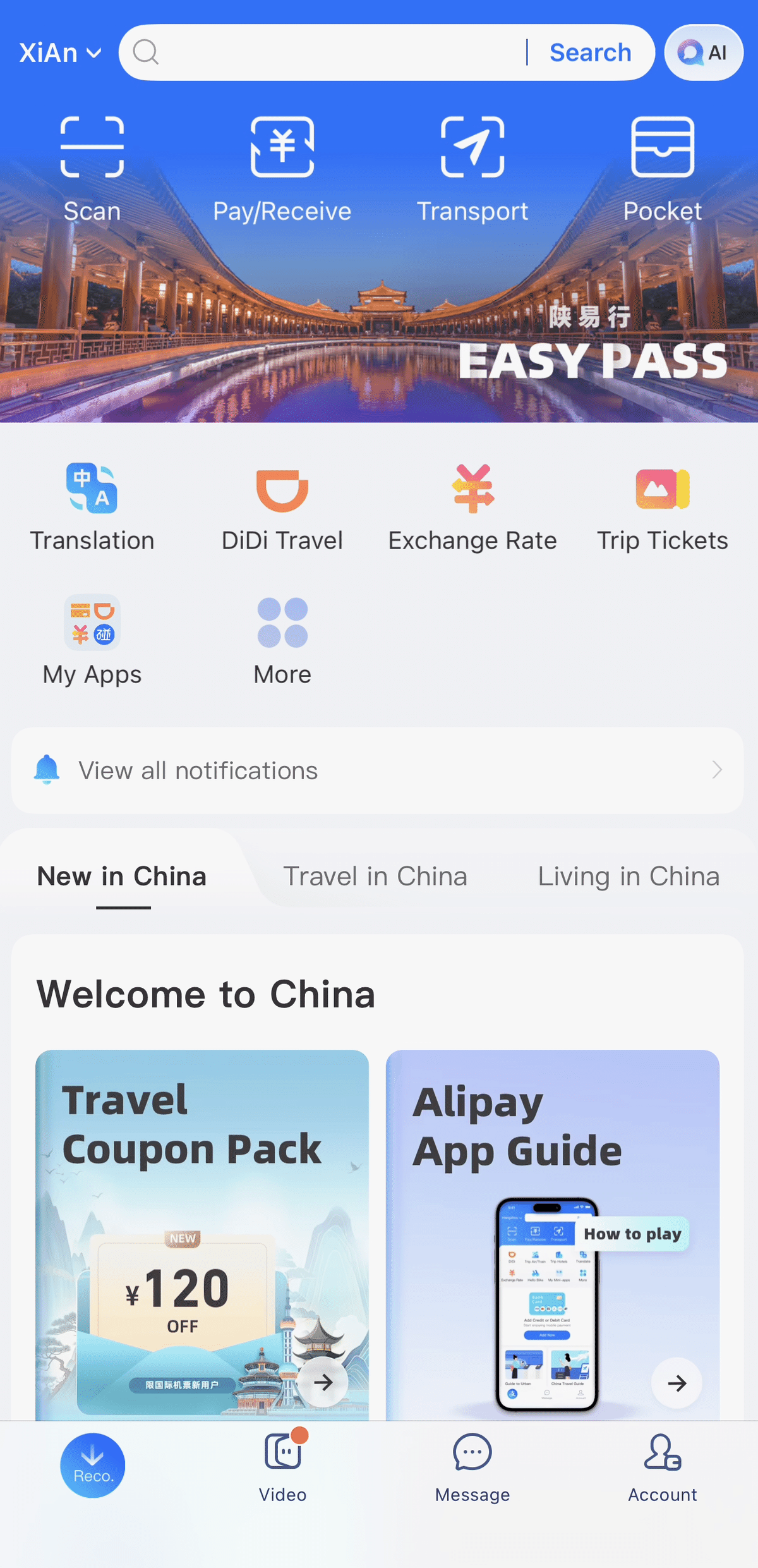Open the Travel Coupon Pack card
The width and height of the screenshot is (758, 1568).
pyautogui.click(x=202, y=1232)
